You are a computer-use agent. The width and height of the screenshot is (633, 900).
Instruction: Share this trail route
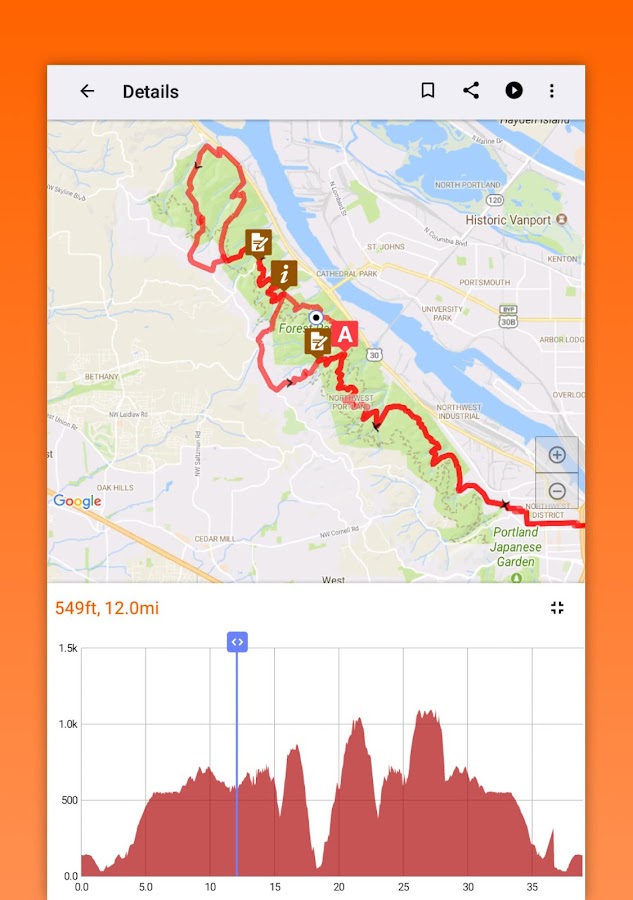click(x=471, y=90)
